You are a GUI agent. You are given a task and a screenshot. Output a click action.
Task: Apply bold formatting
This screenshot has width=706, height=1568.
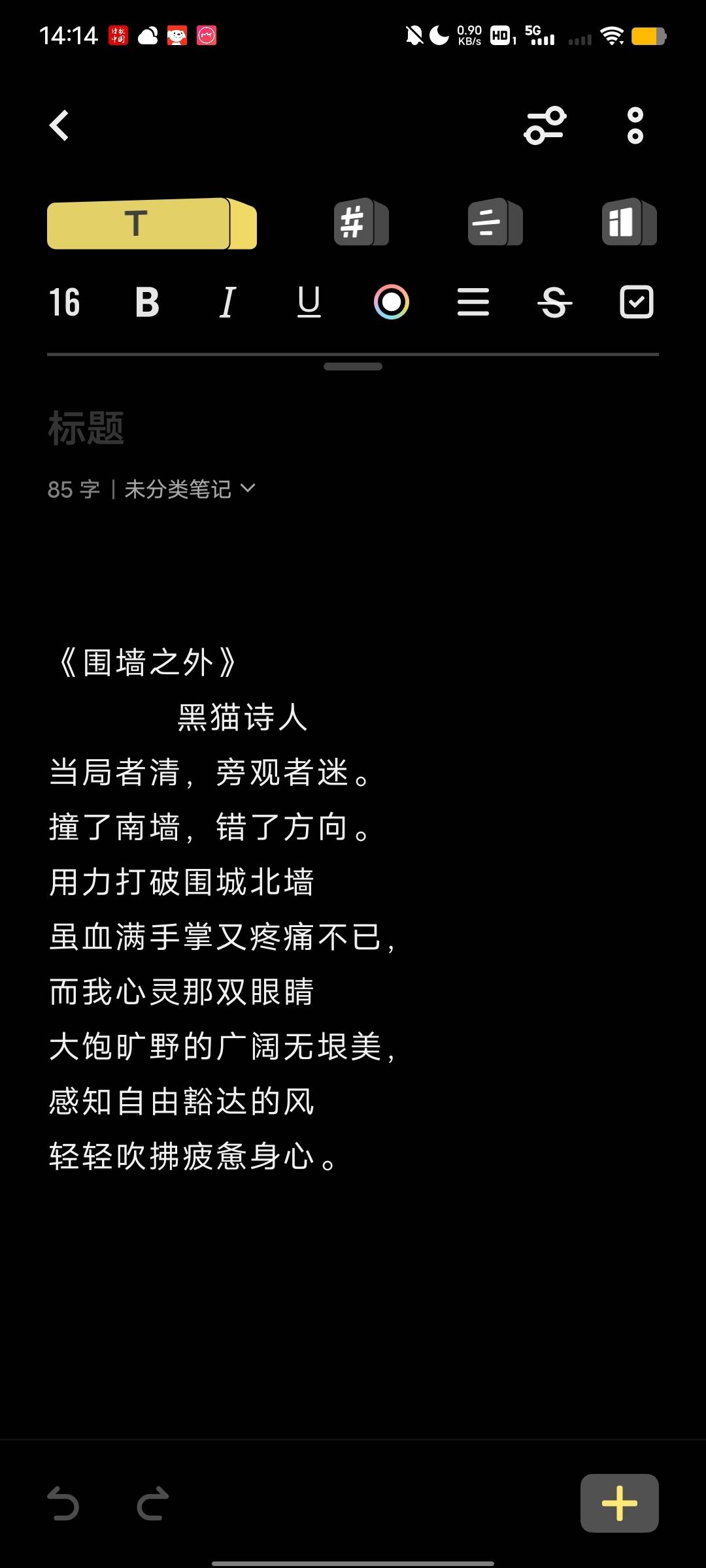pos(147,302)
